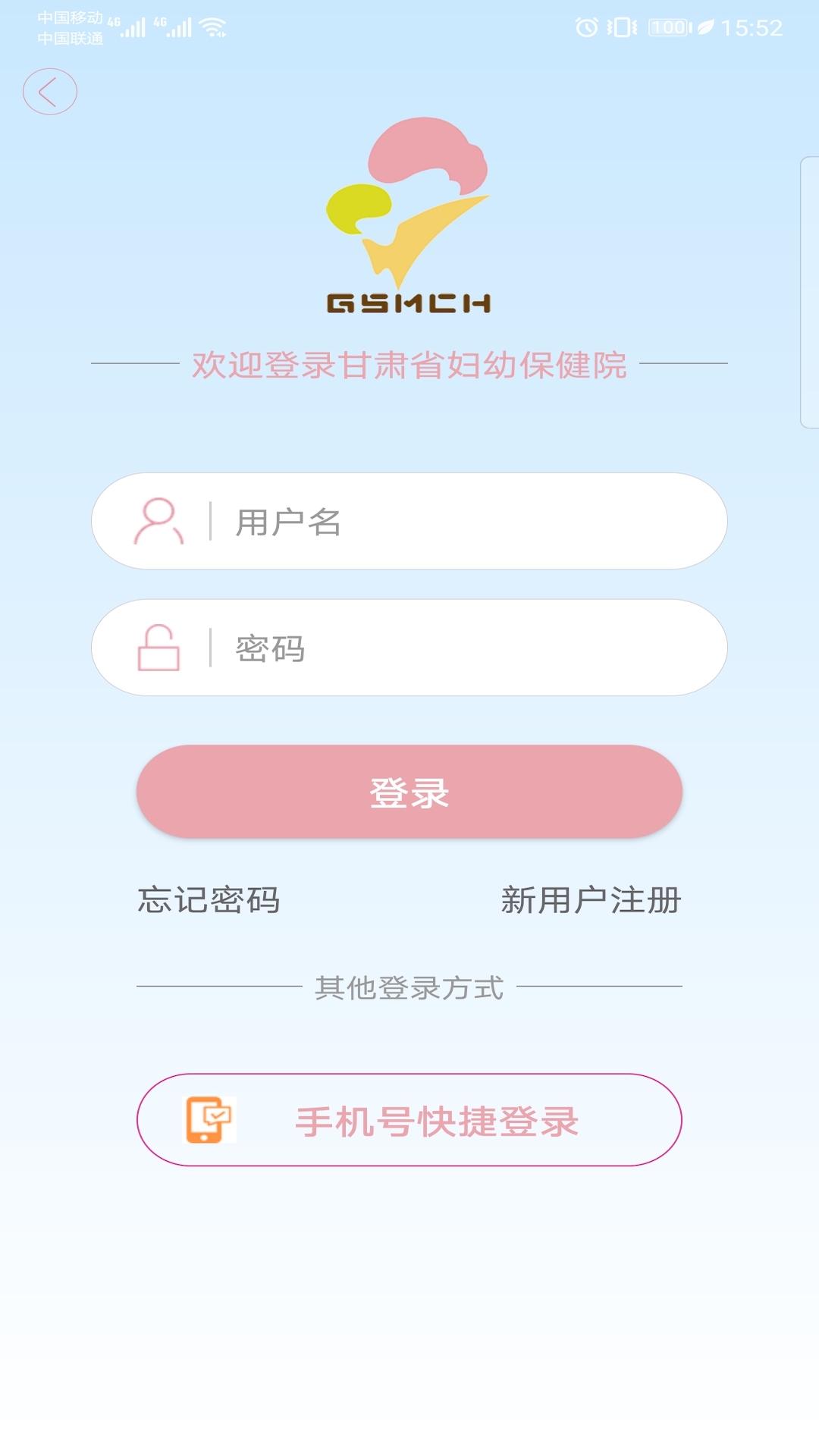Tap the 其他登录方式 divider label
The height and width of the screenshot is (1456, 819).
point(409,987)
